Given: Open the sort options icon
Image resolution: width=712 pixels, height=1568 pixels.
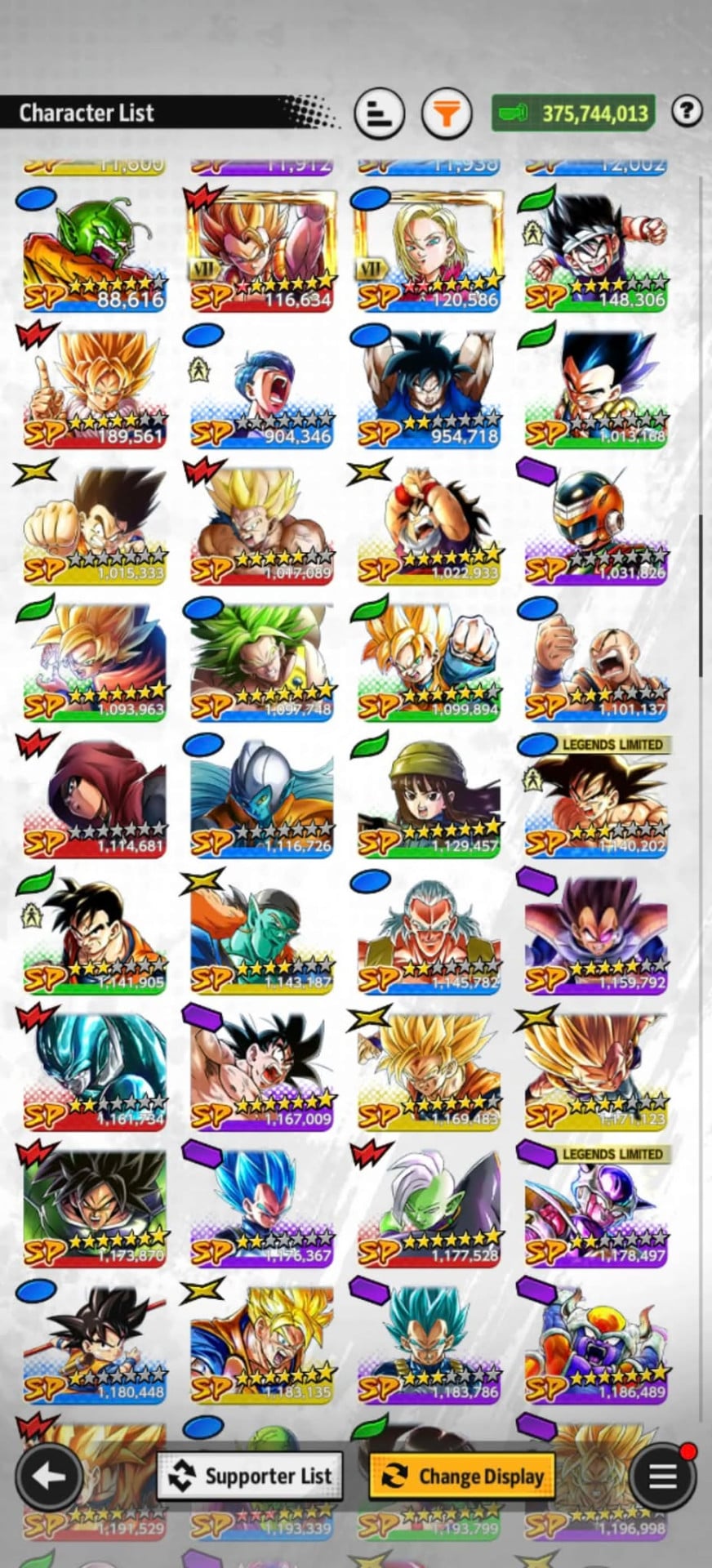Looking at the screenshot, I should pos(379,114).
